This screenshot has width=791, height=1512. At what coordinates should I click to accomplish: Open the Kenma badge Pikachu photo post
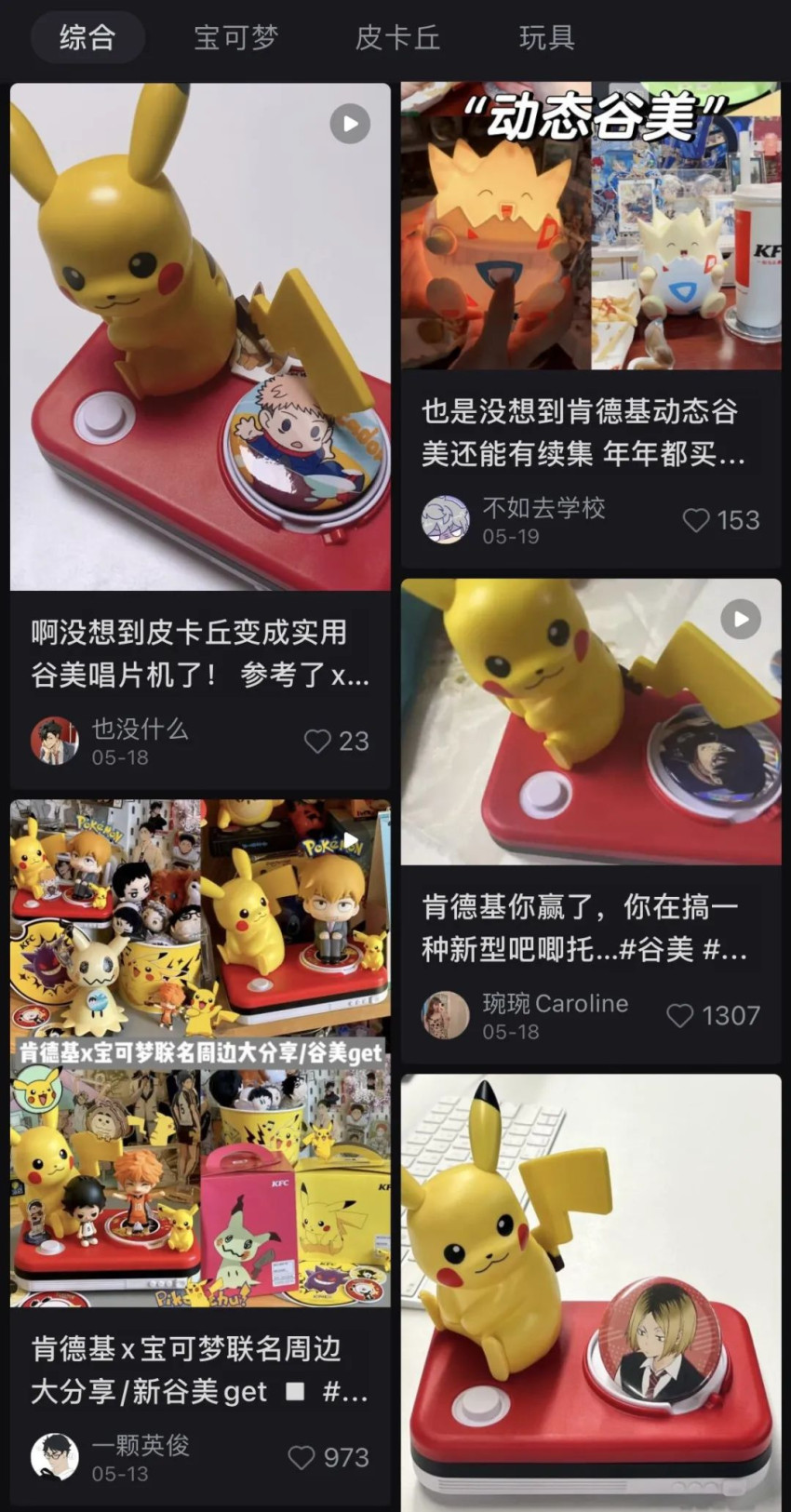click(x=594, y=1293)
